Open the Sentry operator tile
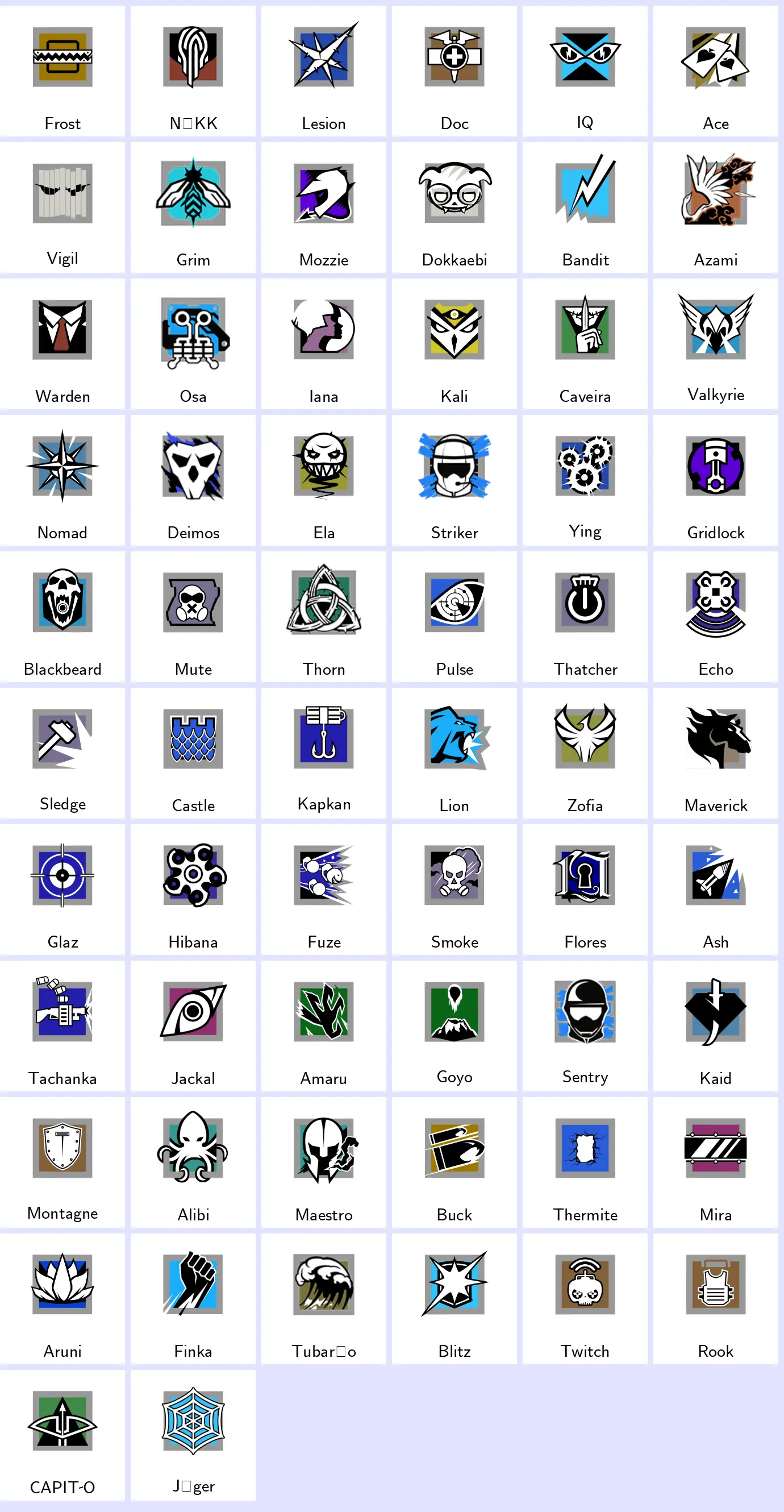Image resolution: width=784 pixels, height=1512 pixels. pos(585,1025)
